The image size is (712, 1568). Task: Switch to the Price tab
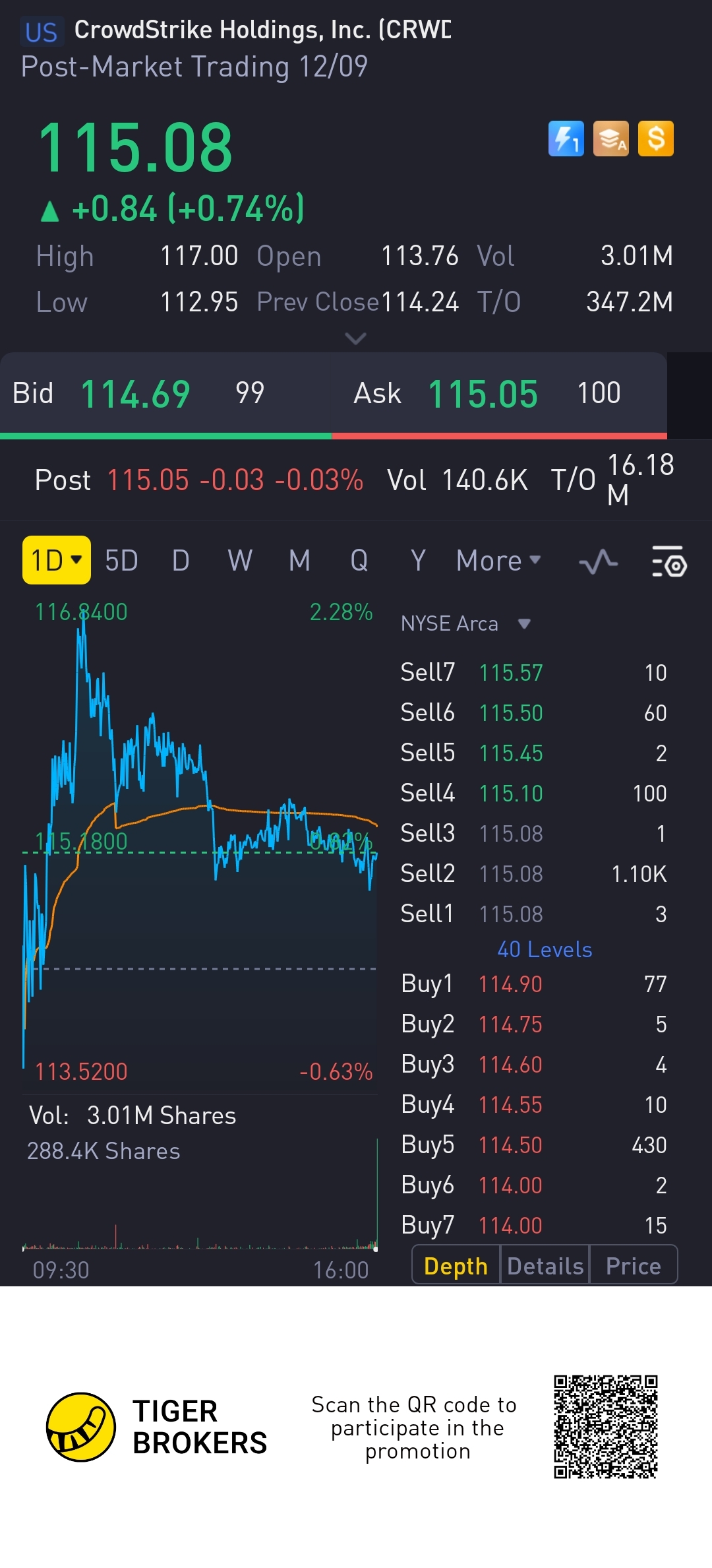tap(633, 1266)
